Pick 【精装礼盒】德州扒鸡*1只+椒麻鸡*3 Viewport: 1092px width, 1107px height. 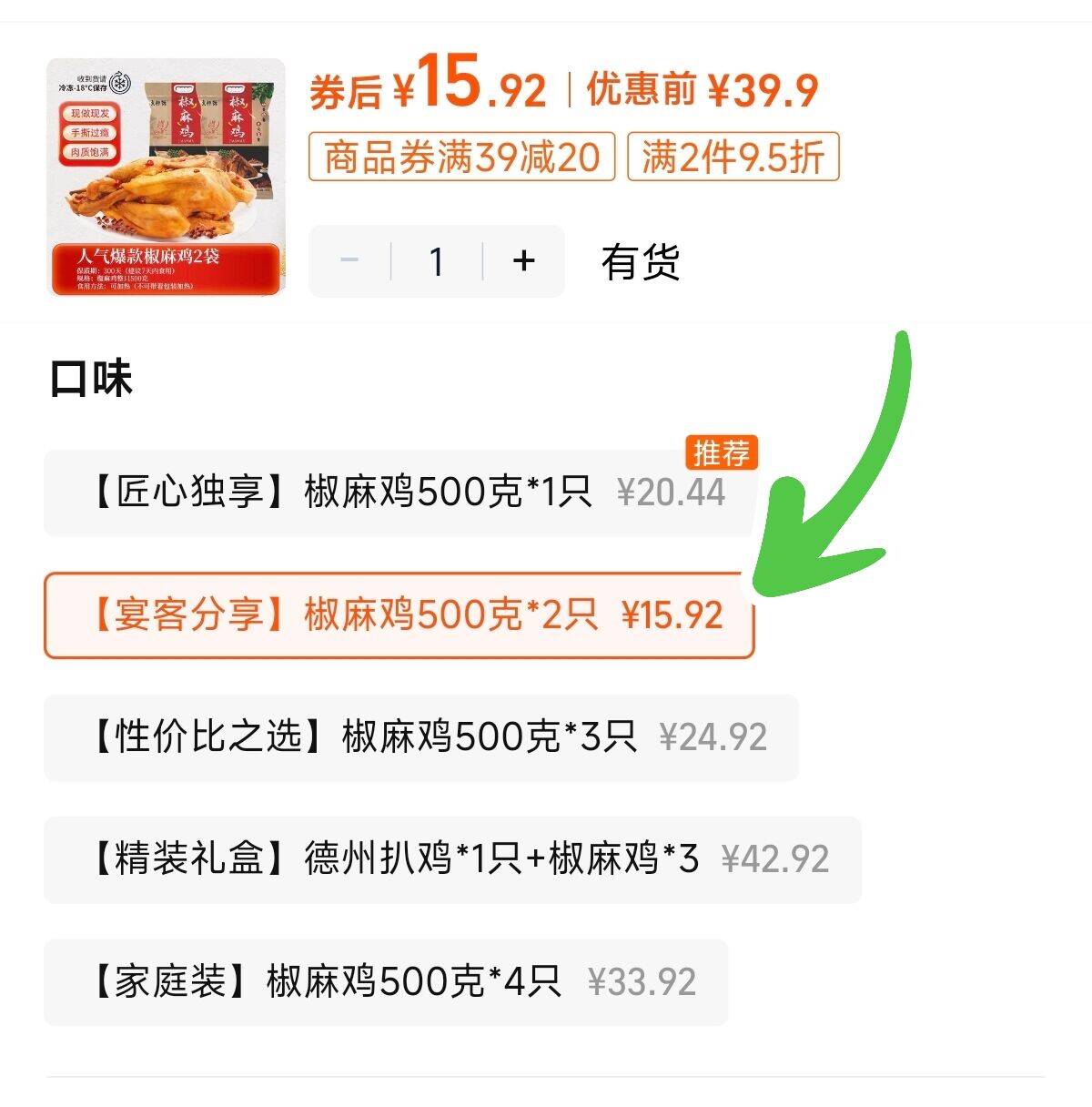(451, 859)
